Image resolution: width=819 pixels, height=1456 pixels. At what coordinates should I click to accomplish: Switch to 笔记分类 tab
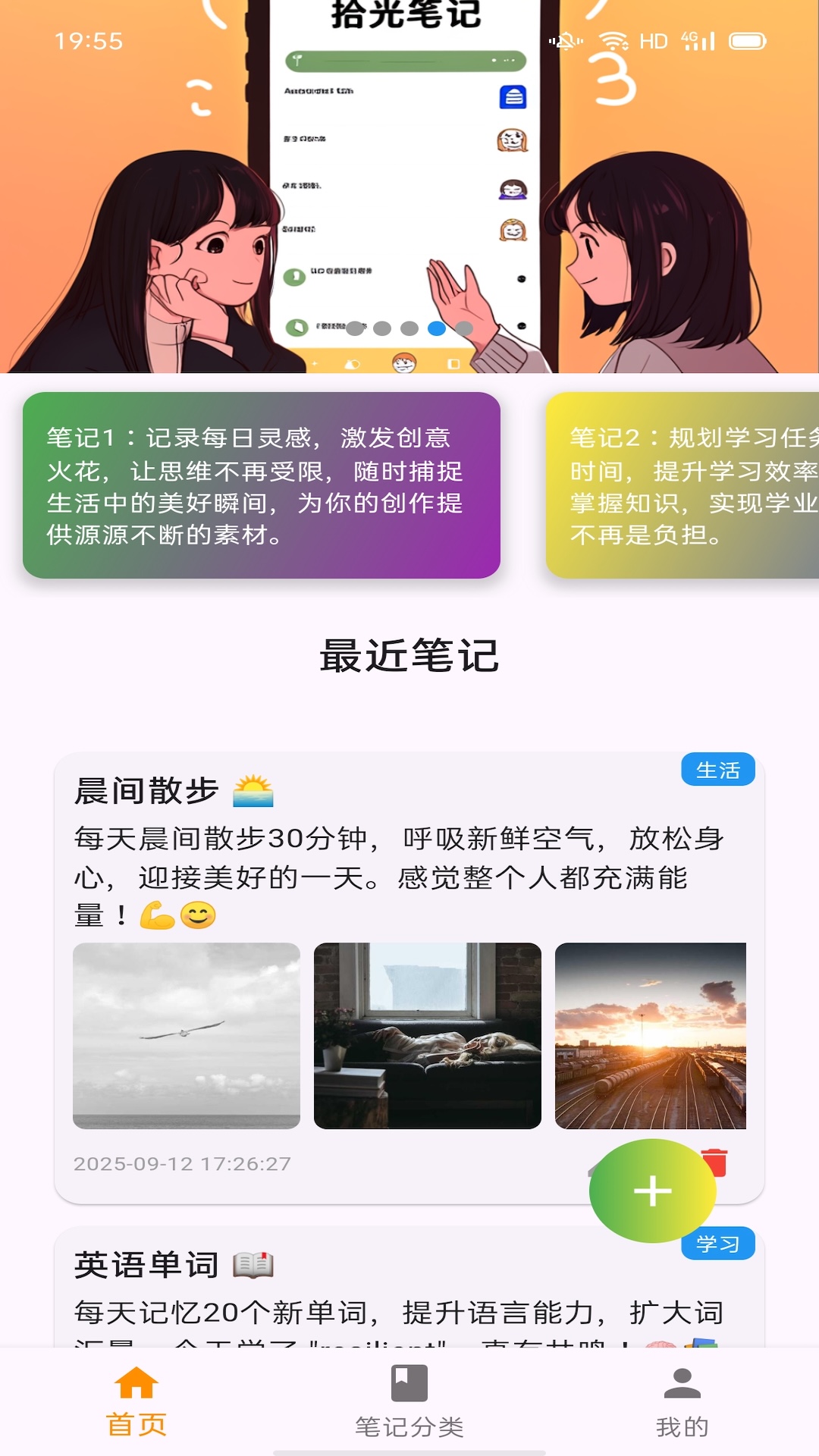pyautogui.click(x=409, y=1401)
